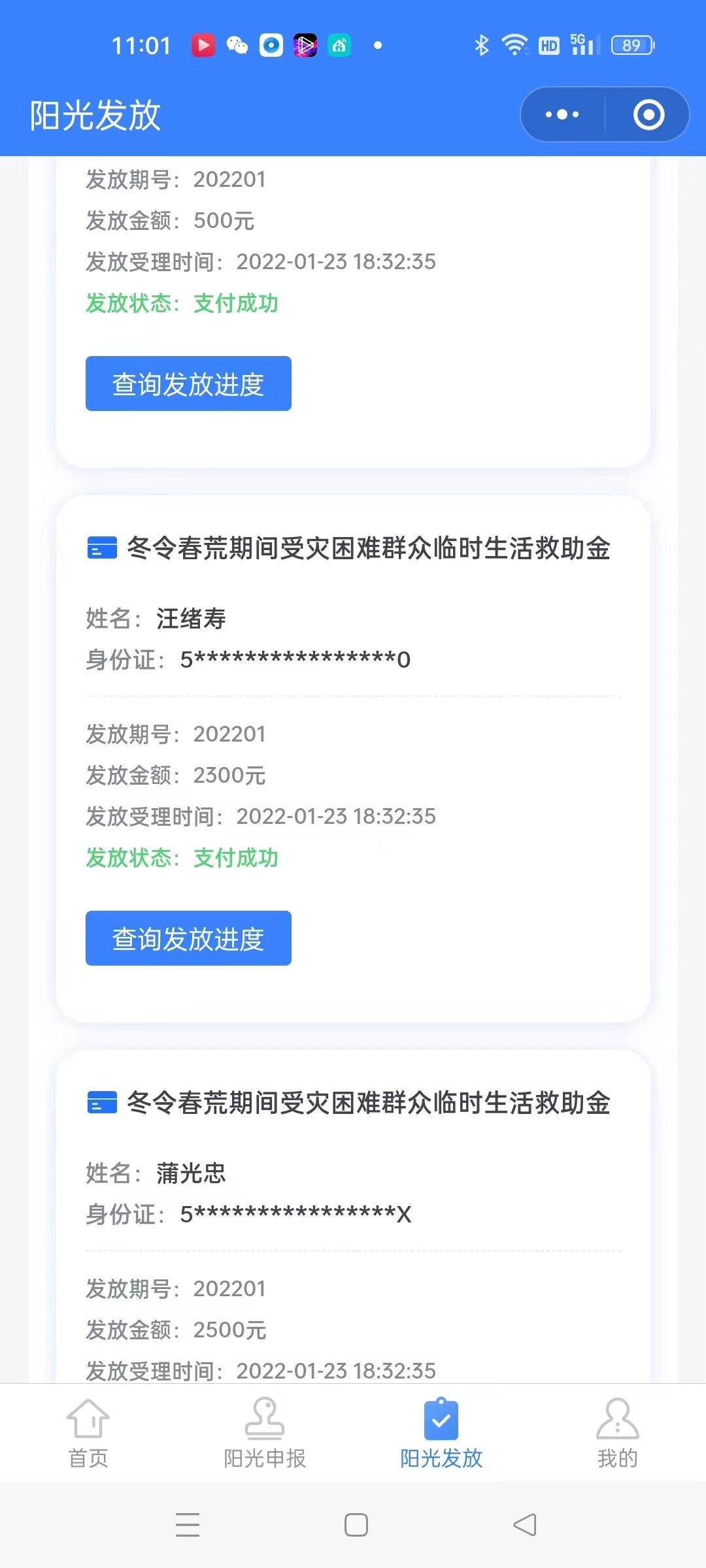Tap the system home button
The image size is (706, 1568).
(x=356, y=1525)
